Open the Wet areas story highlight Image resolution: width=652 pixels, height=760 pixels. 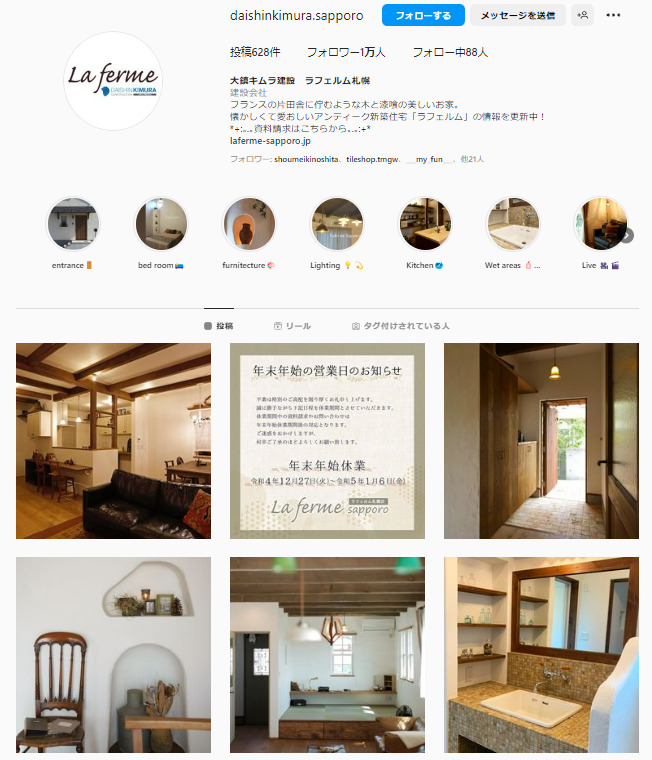(x=513, y=224)
